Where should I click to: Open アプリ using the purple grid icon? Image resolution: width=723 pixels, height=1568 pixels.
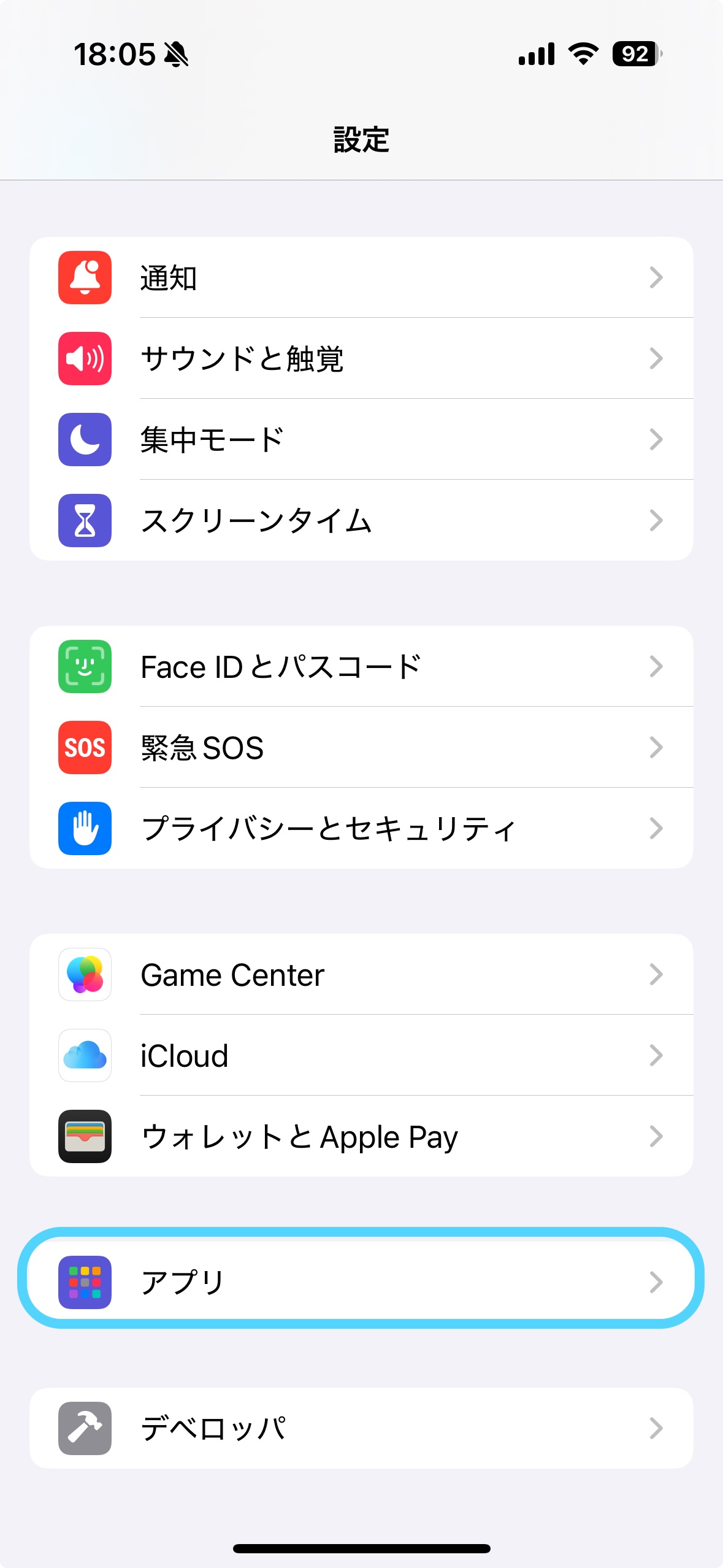point(84,1281)
